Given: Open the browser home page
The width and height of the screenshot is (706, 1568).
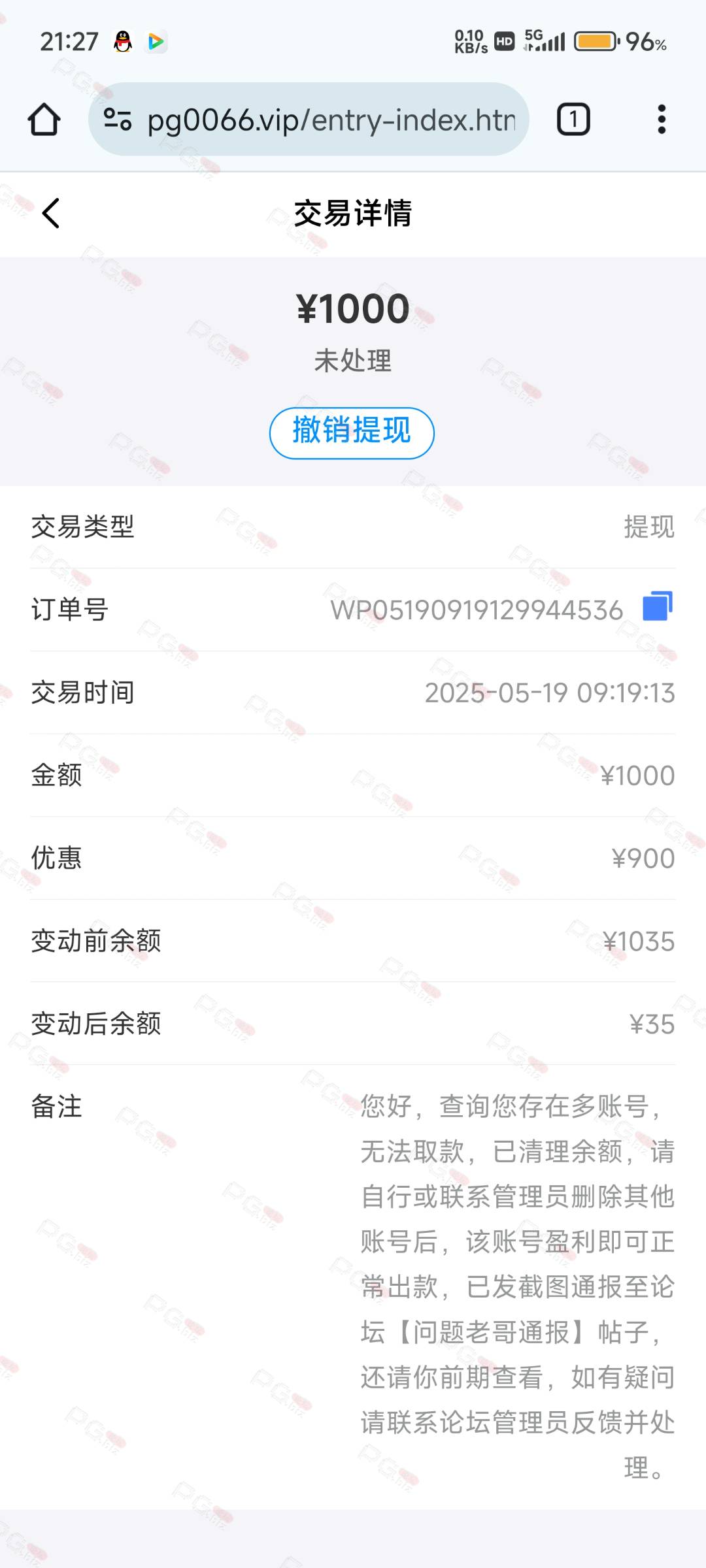Looking at the screenshot, I should click(44, 120).
